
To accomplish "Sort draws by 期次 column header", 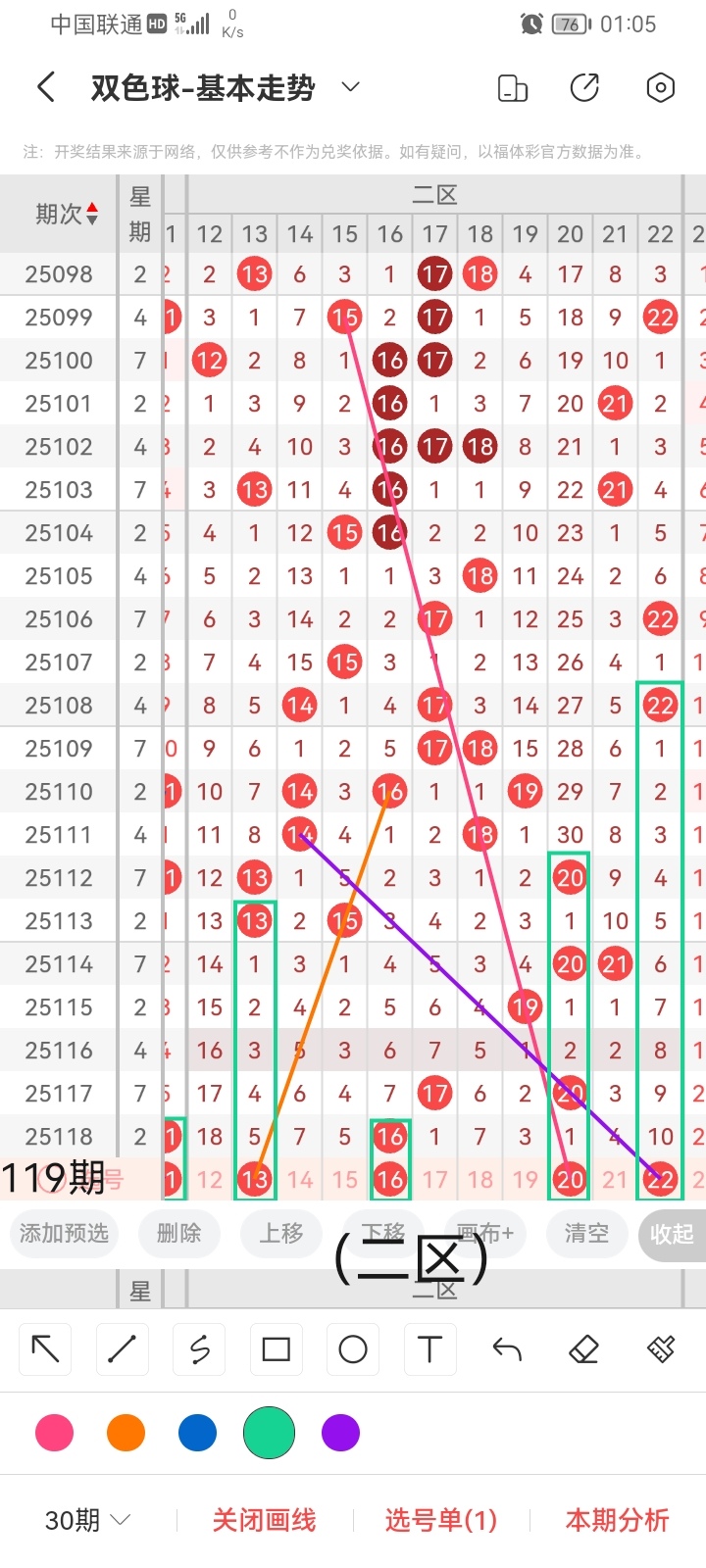I will point(67,214).
